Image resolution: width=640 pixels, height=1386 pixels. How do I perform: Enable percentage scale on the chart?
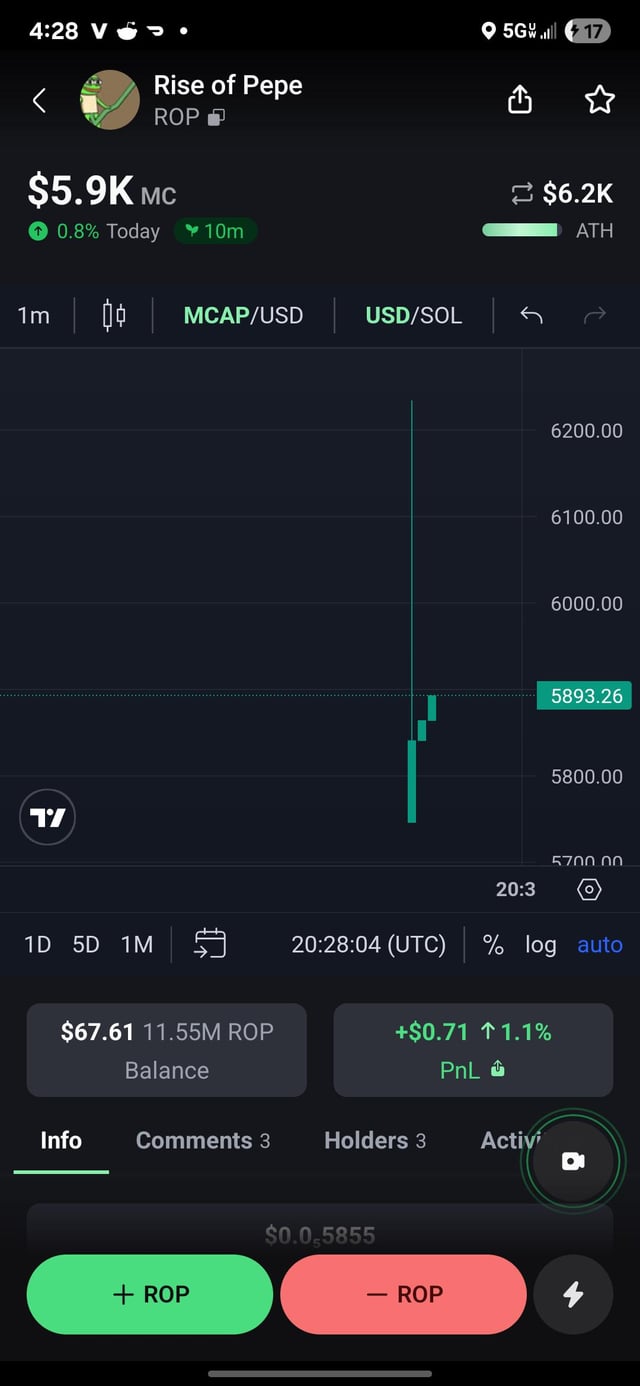click(x=493, y=944)
